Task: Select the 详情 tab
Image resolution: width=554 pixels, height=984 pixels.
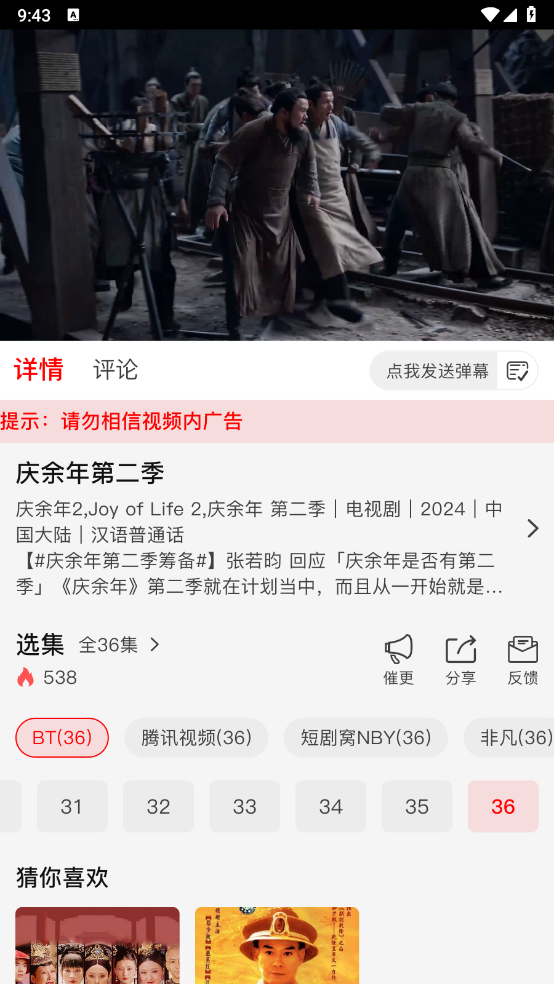Action: [x=39, y=370]
